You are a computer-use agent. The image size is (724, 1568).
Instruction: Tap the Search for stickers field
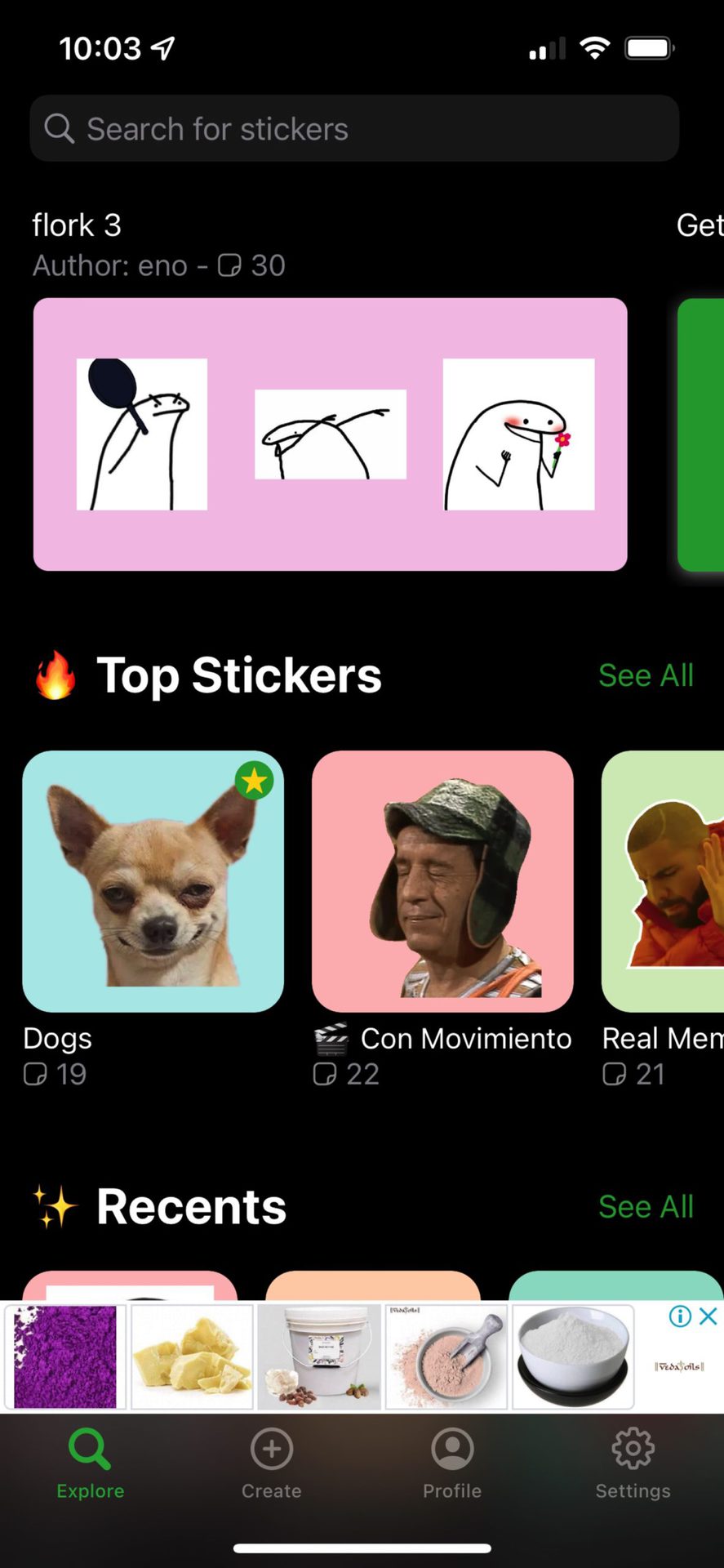tap(354, 128)
